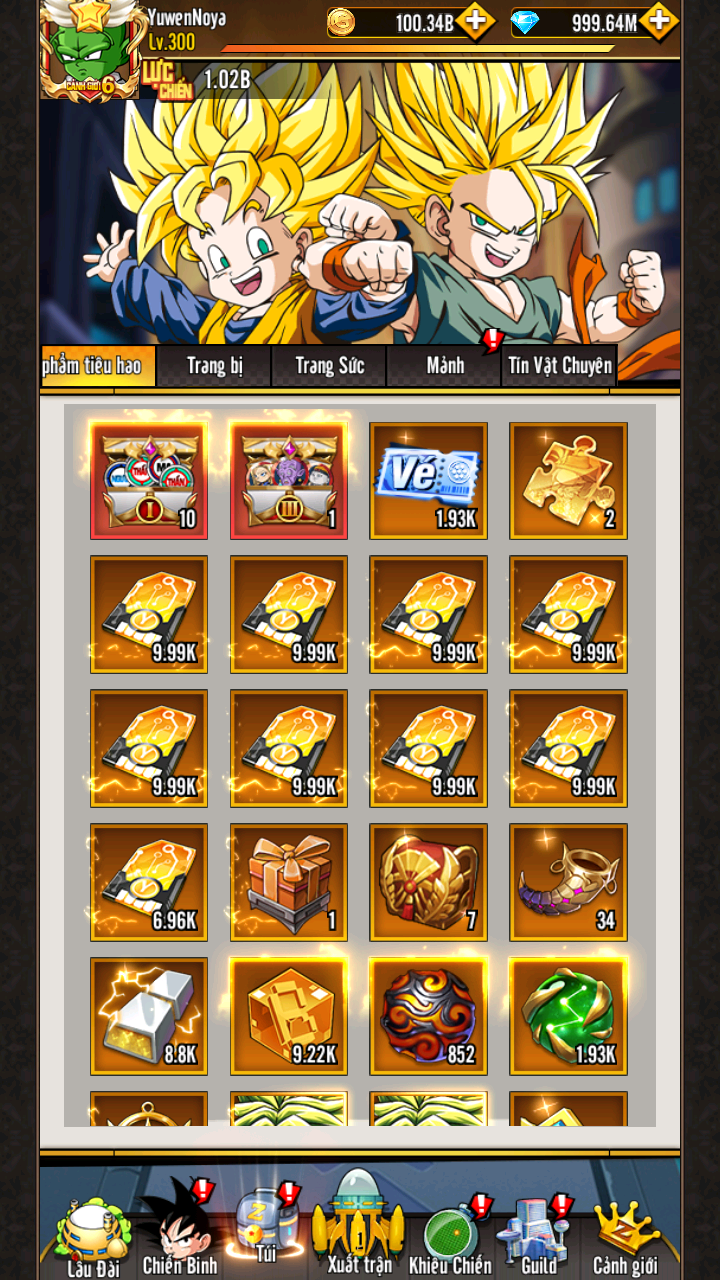
Task: Open Xuất trận battle section
Action: (x=358, y=1225)
